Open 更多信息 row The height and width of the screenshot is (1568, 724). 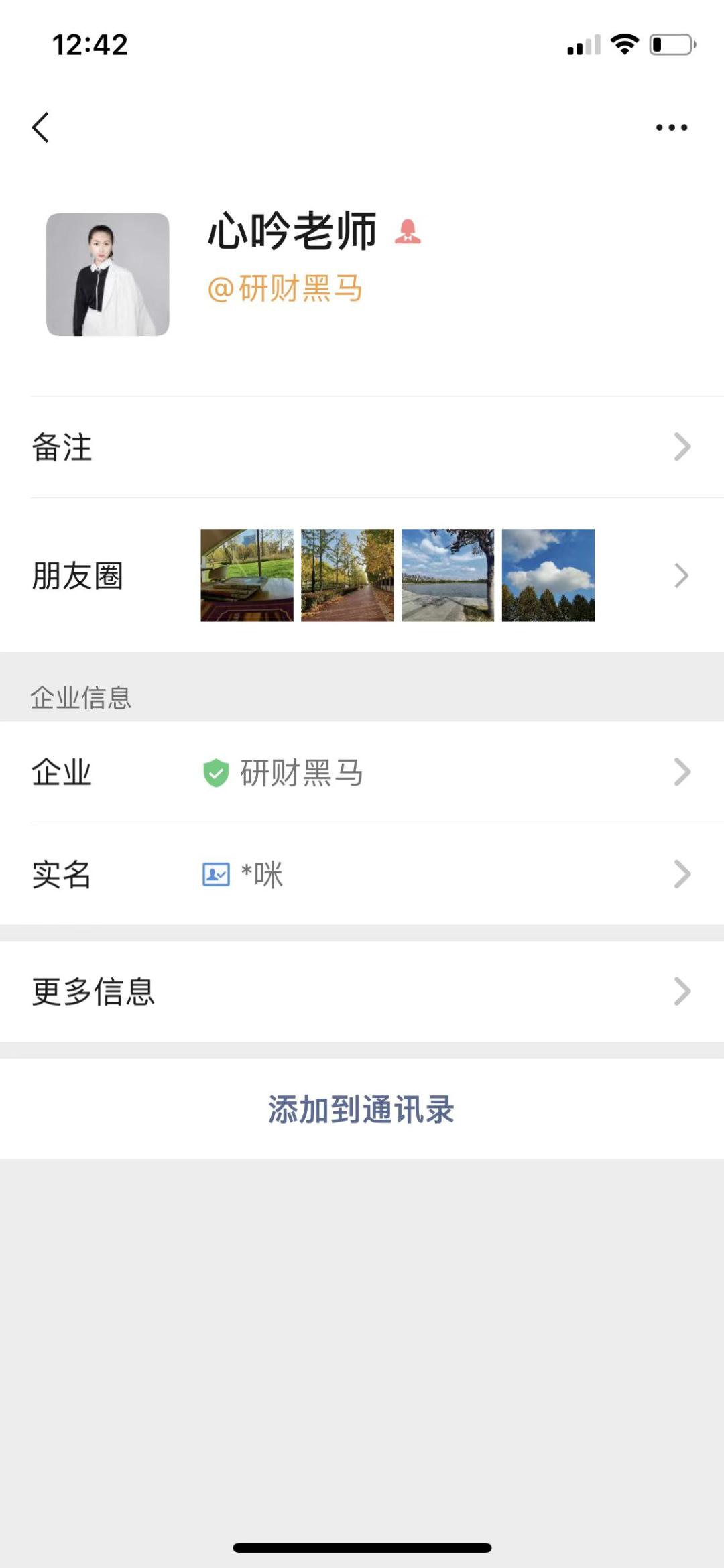point(362,991)
